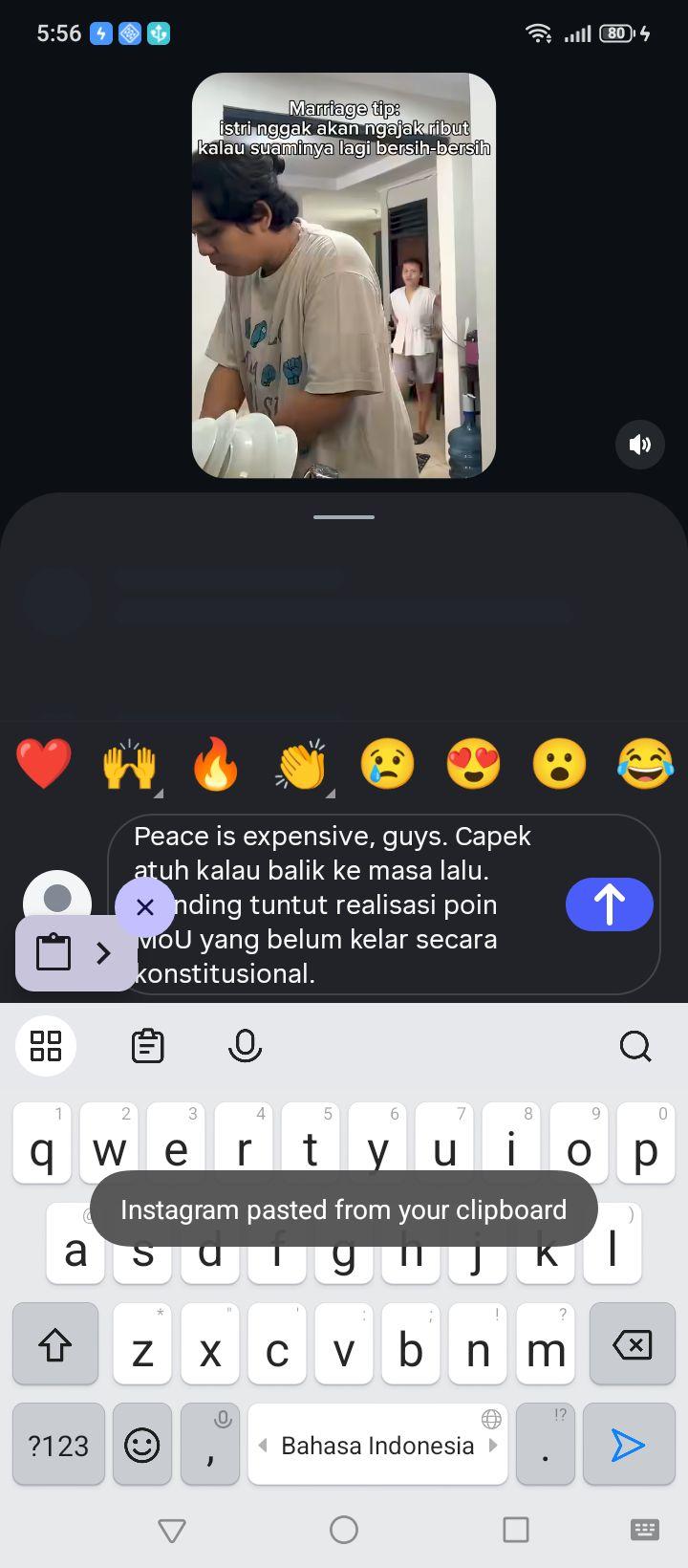Open the keyboard tools grid menu
Screen dimensions: 688x1568
46,1046
